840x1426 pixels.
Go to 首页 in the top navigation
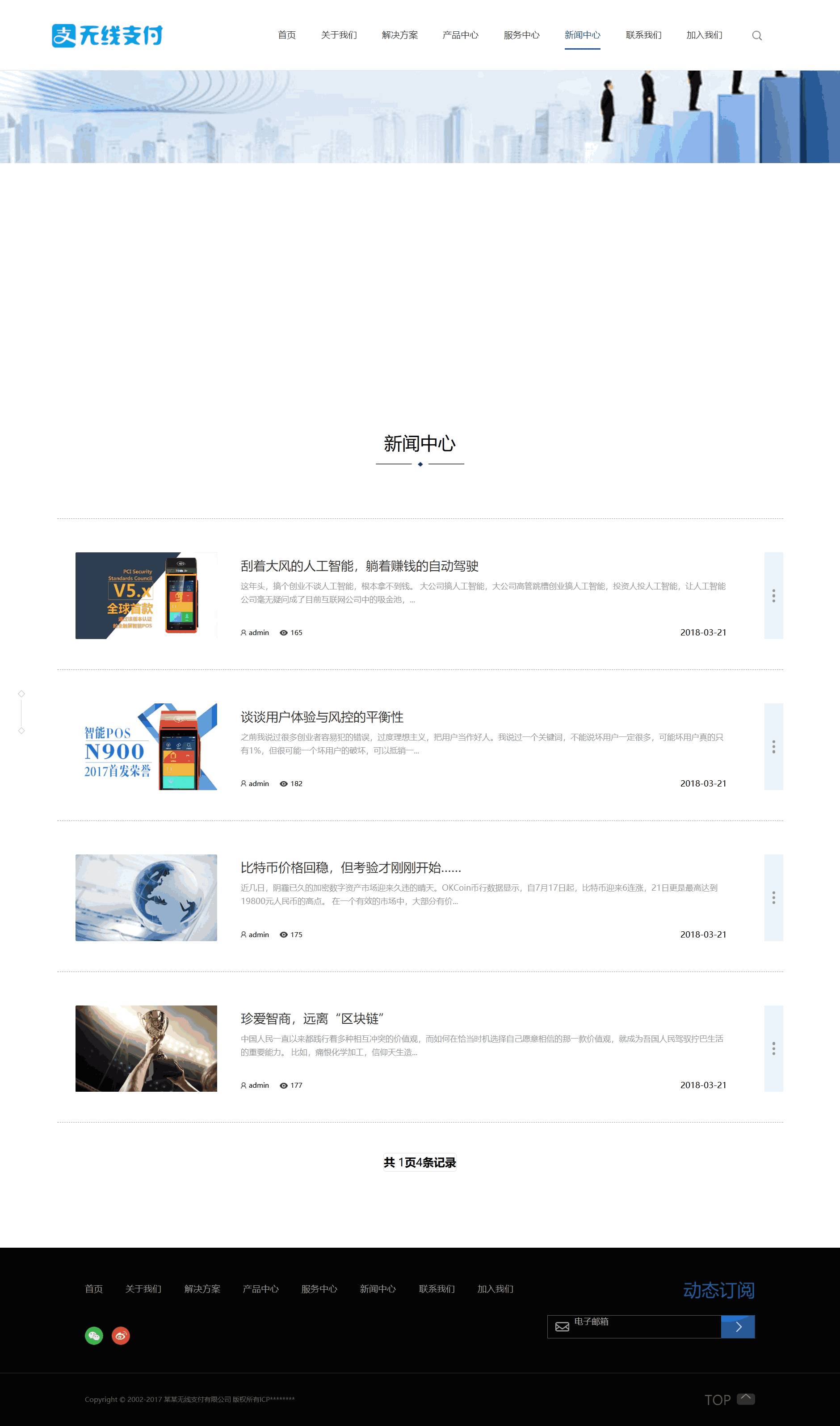click(x=287, y=35)
